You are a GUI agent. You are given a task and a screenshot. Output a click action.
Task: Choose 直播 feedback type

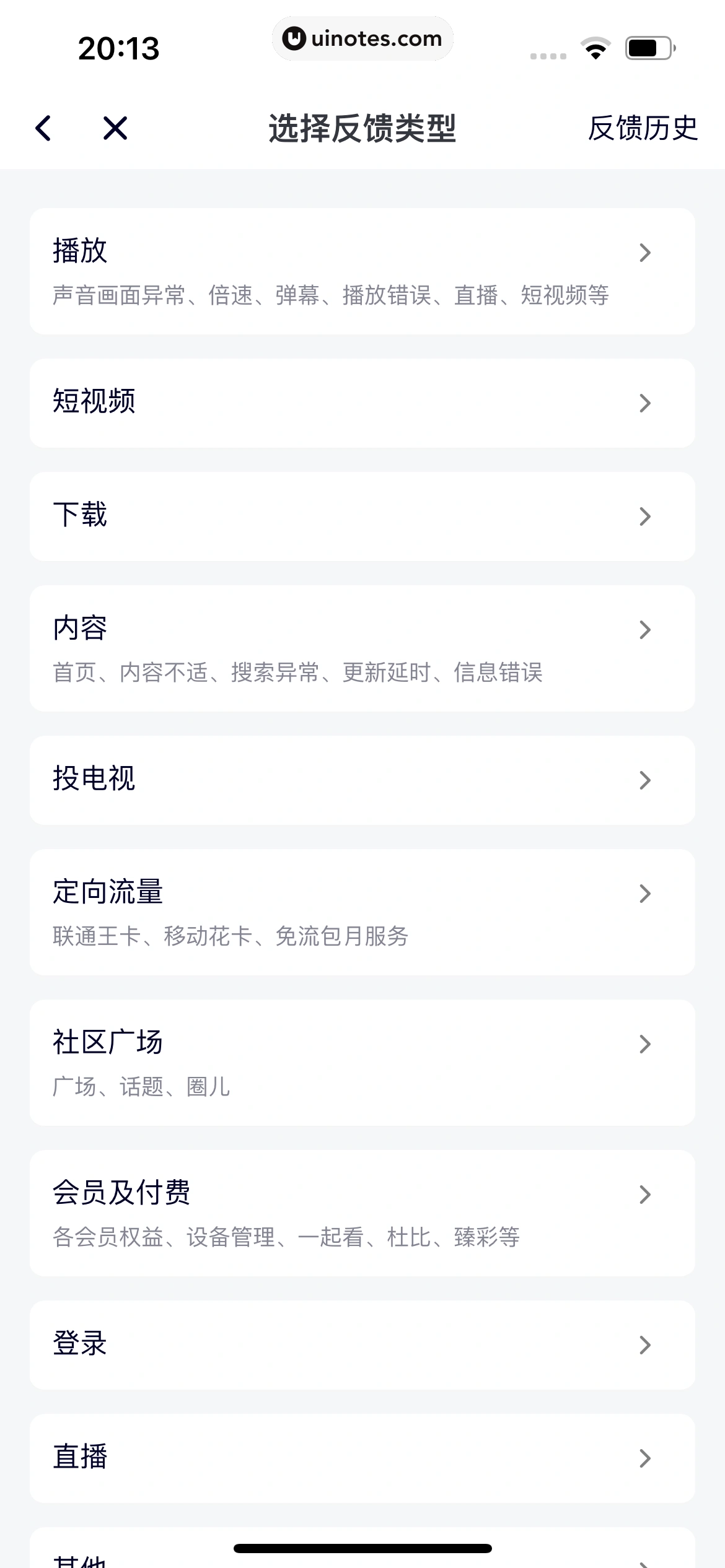(362, 1458)
